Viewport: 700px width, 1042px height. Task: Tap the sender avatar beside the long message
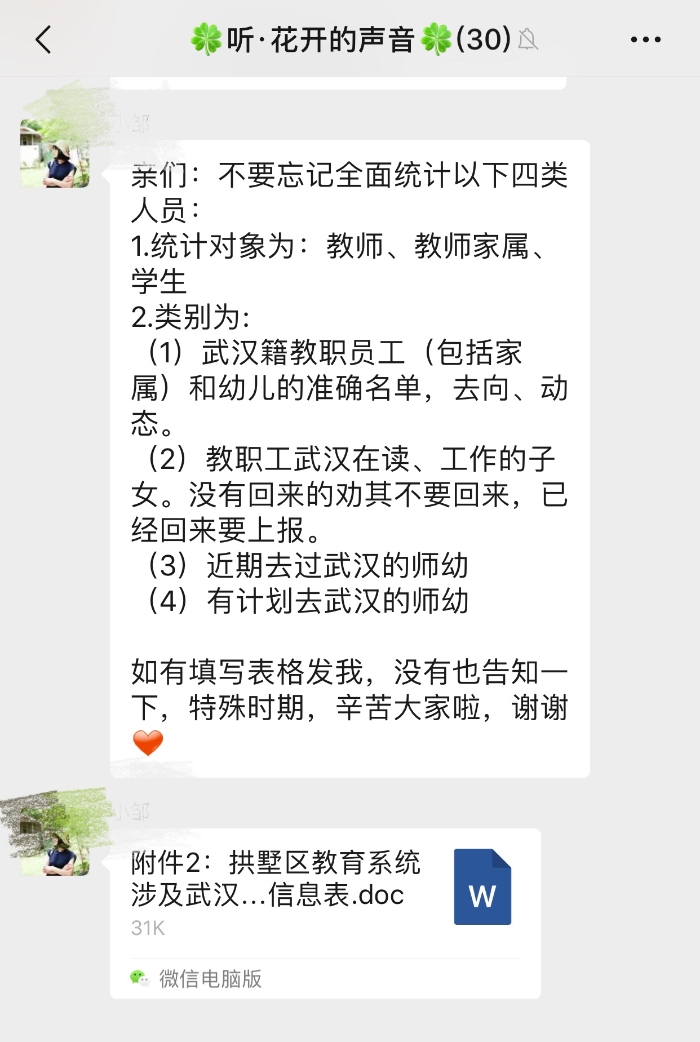(55, 153)
